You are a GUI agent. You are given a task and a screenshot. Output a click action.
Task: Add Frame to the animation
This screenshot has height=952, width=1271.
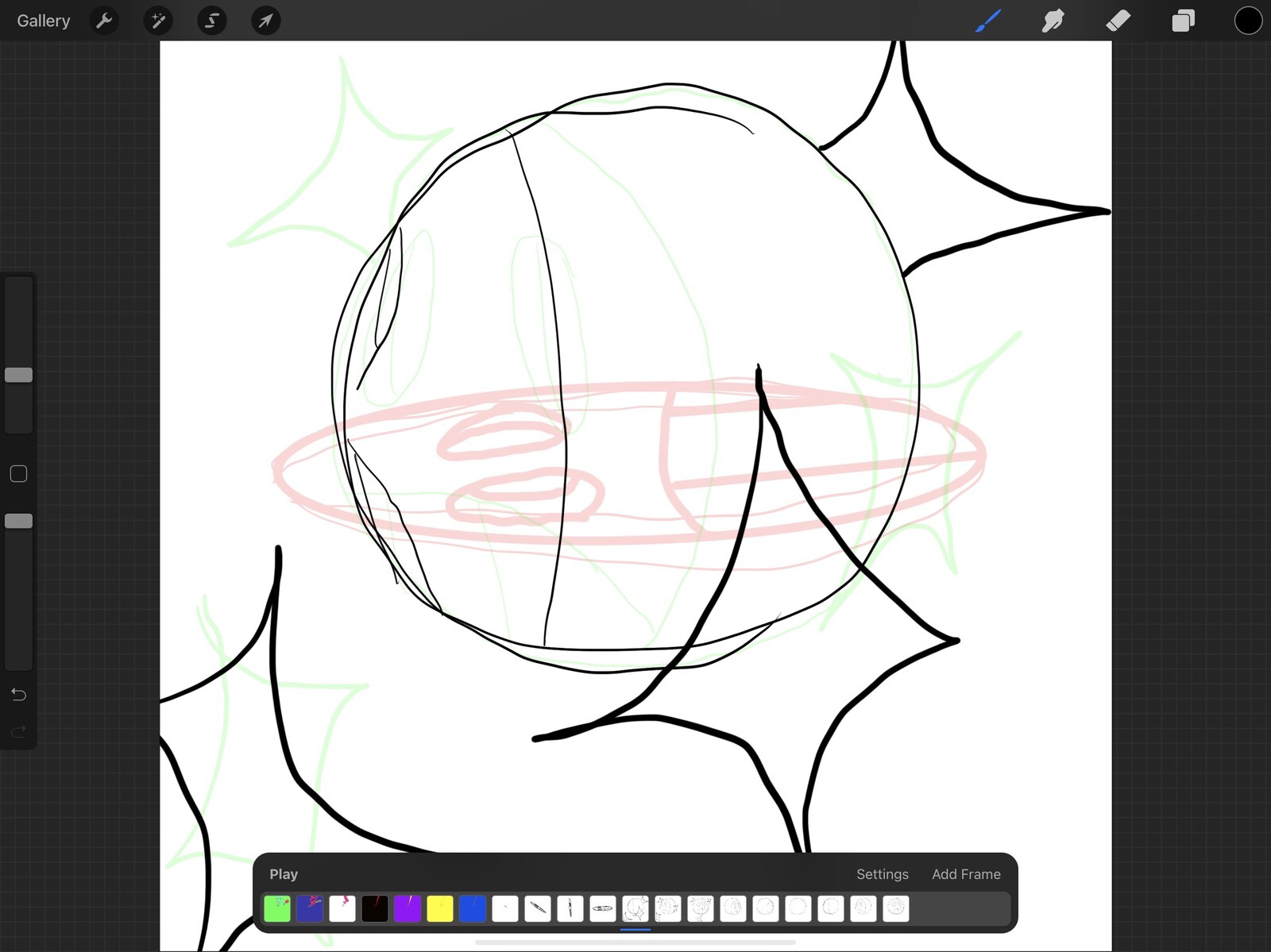(x=966, y=874)
